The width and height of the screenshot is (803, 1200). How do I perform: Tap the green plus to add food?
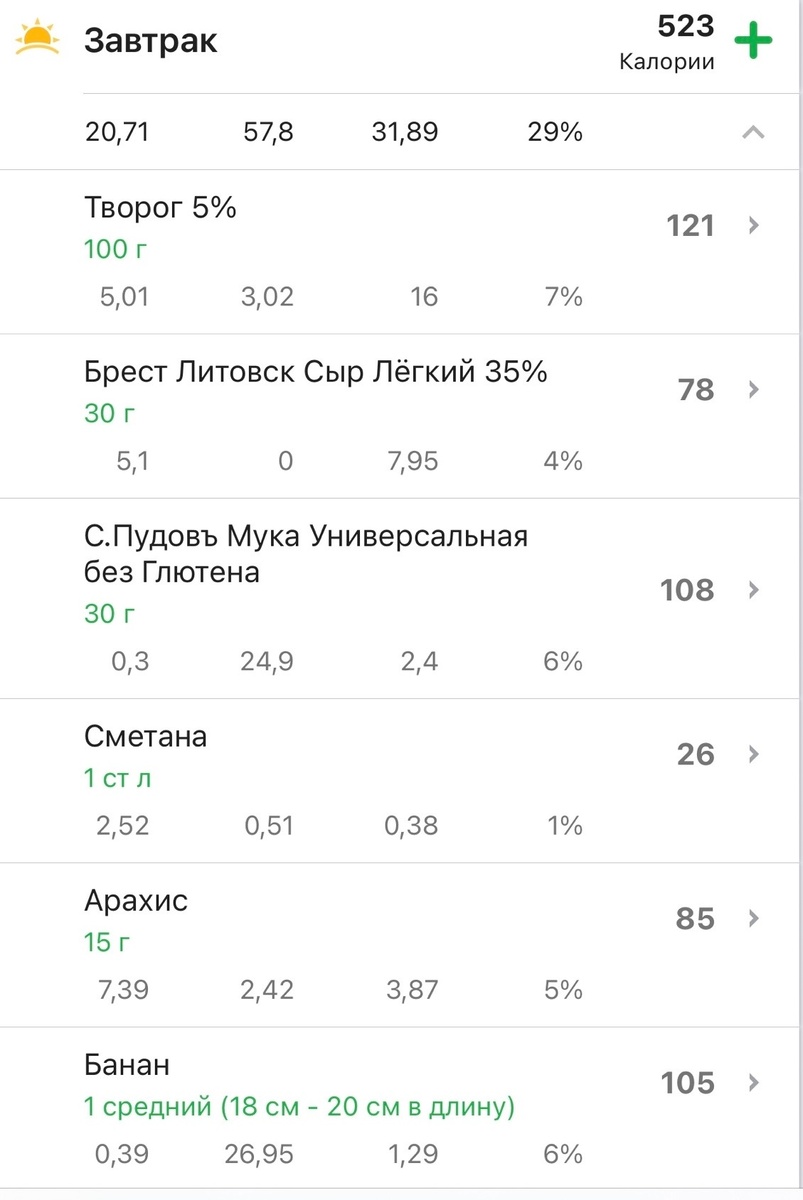[x=753, y=41]
